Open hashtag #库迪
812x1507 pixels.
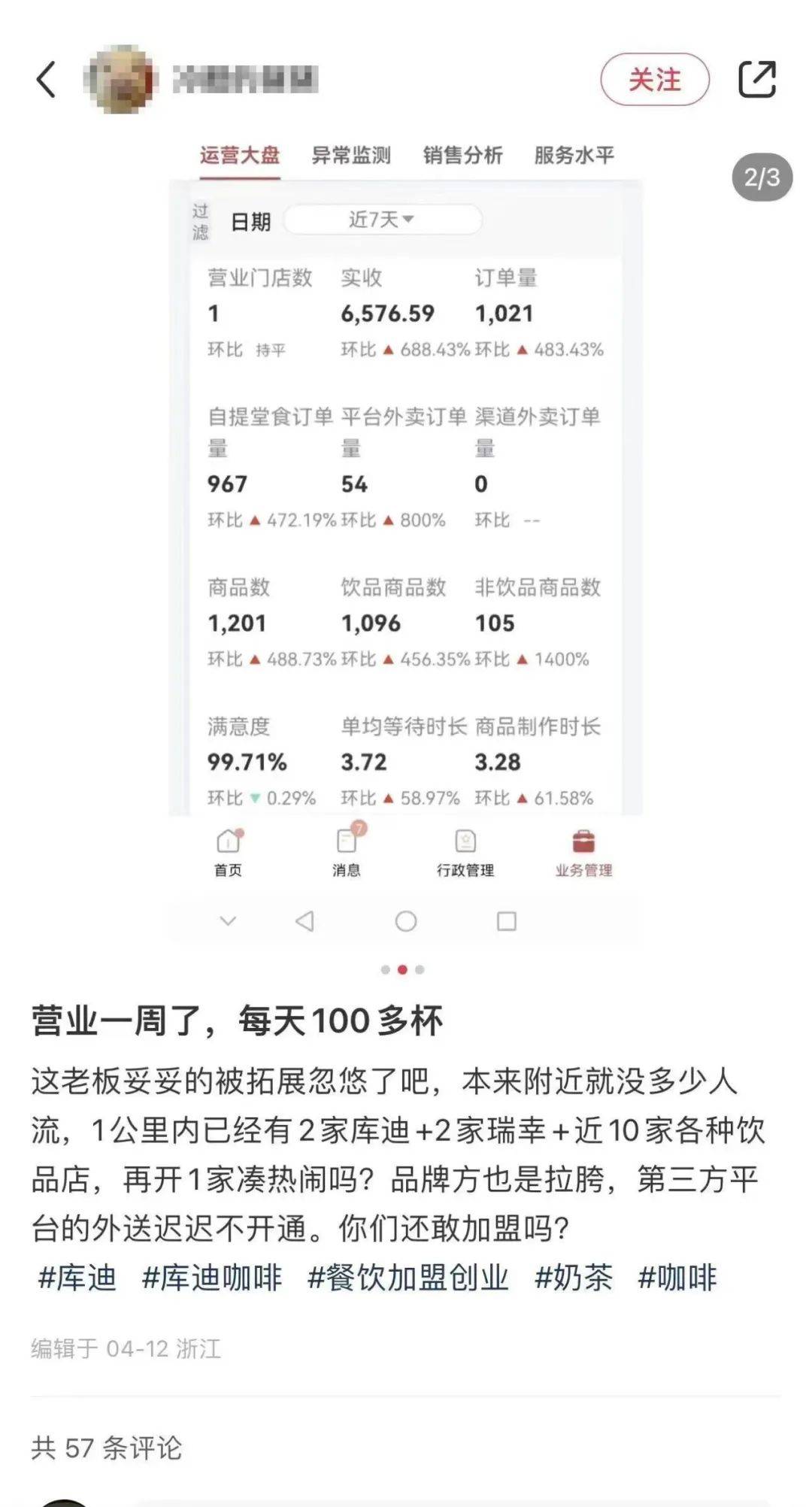tap(77, 1278)
